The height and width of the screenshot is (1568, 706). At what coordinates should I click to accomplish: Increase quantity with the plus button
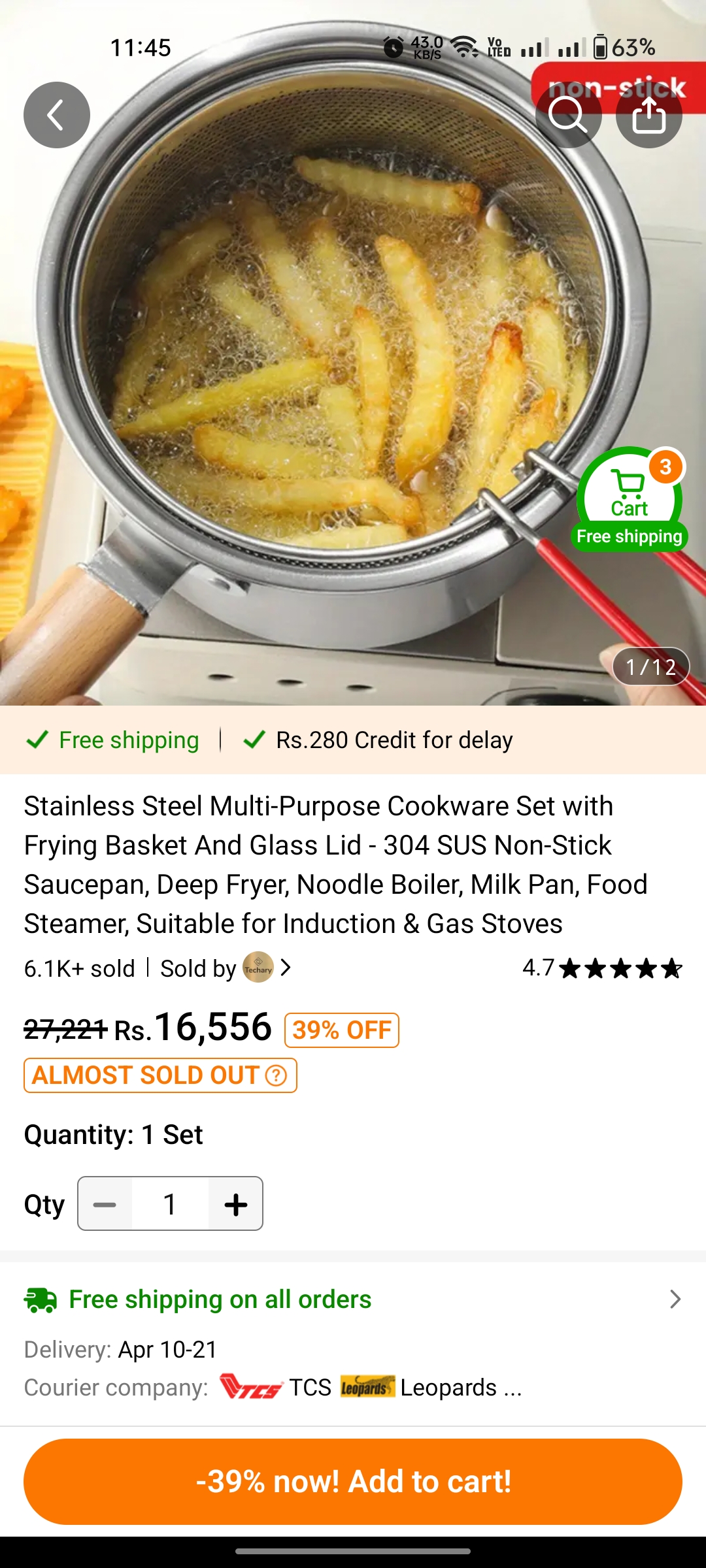(x=236, y=1204)
